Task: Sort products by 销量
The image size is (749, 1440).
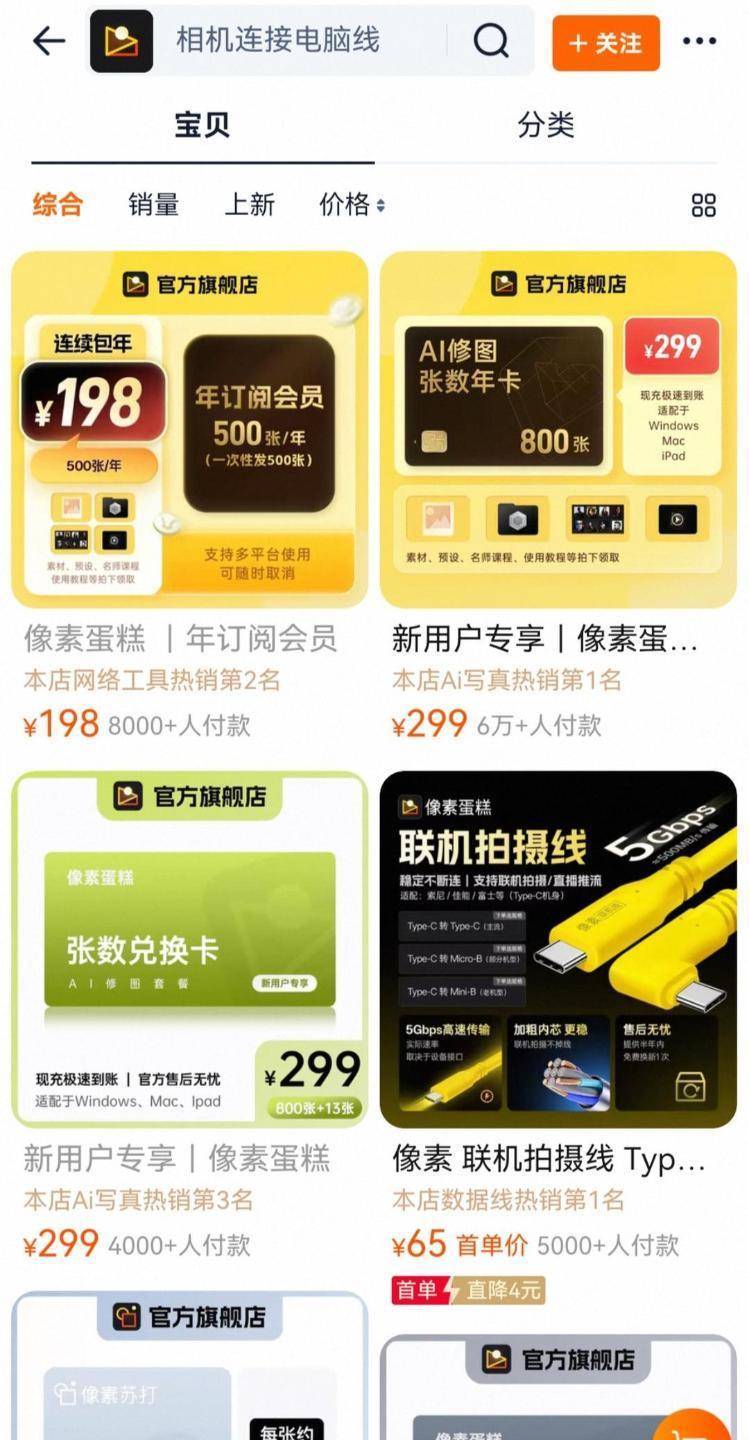Action: coord(153,205)
